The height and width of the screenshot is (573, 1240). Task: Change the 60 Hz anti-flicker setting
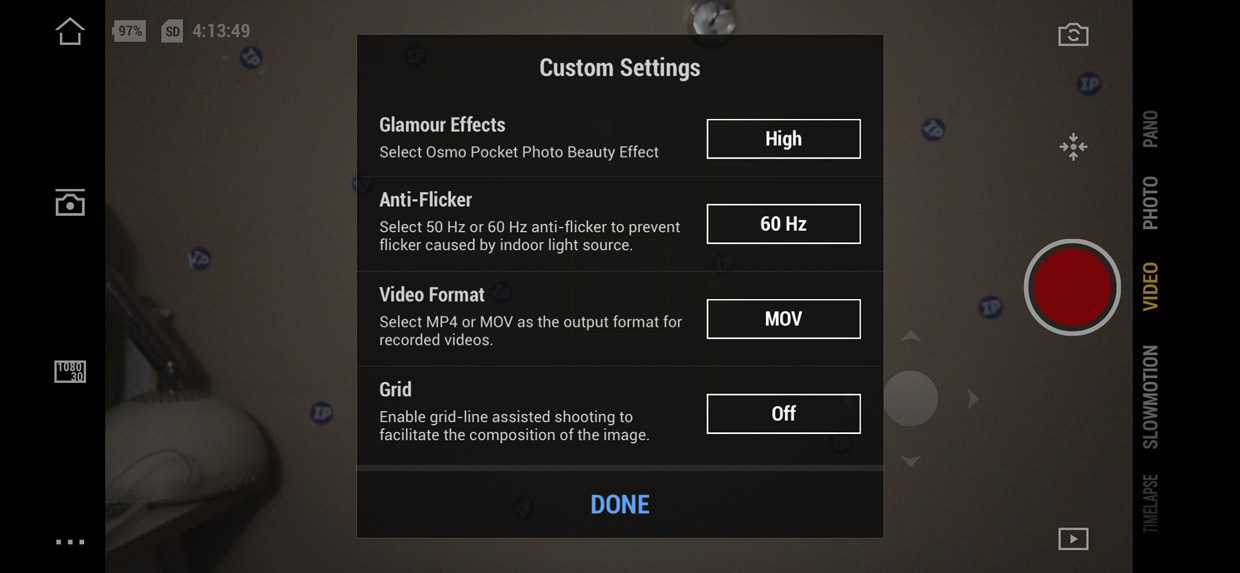[x=783, y=224]
